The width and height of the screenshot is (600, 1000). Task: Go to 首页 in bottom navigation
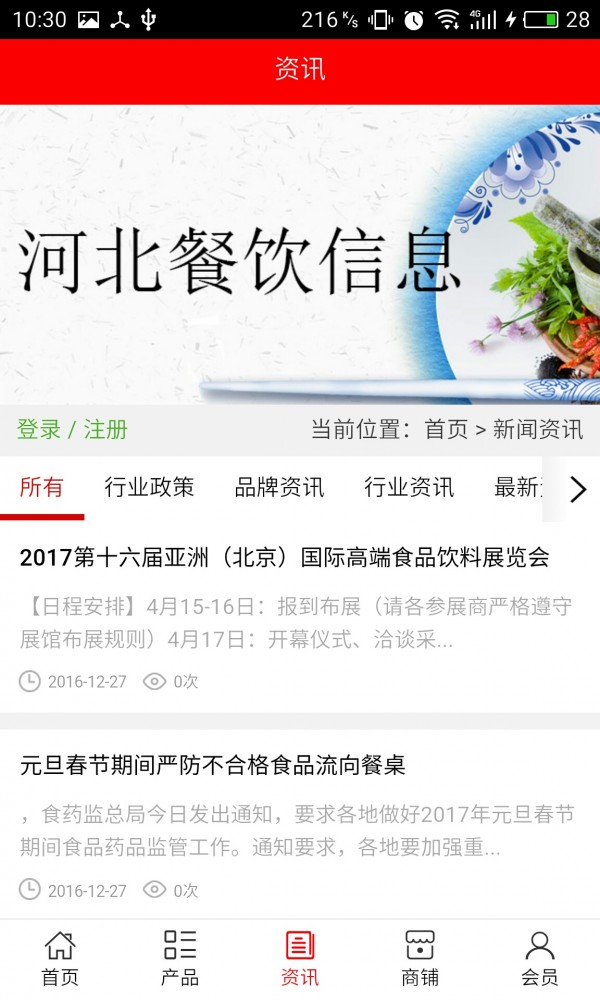pos(60,958)
